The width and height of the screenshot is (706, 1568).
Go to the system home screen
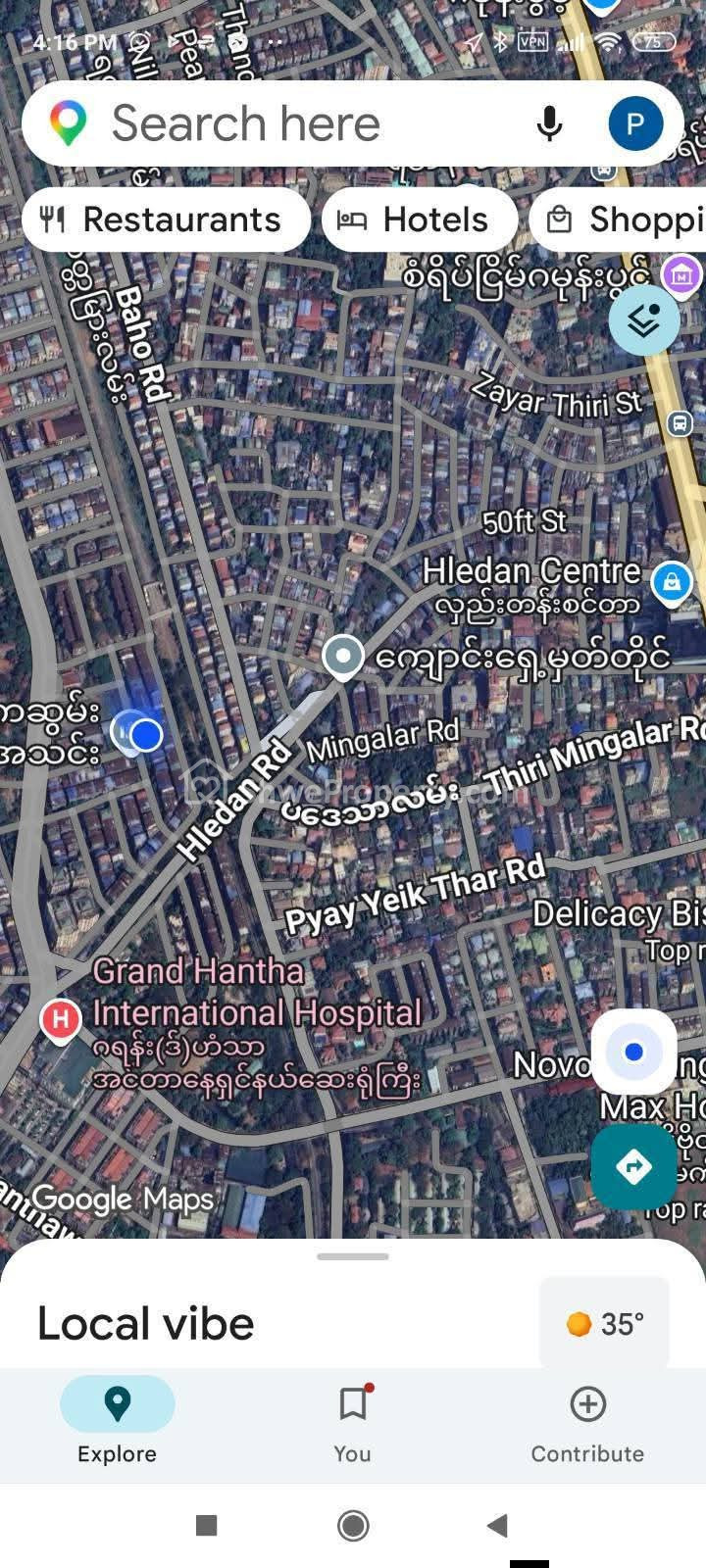click(x=353, y=1525)
